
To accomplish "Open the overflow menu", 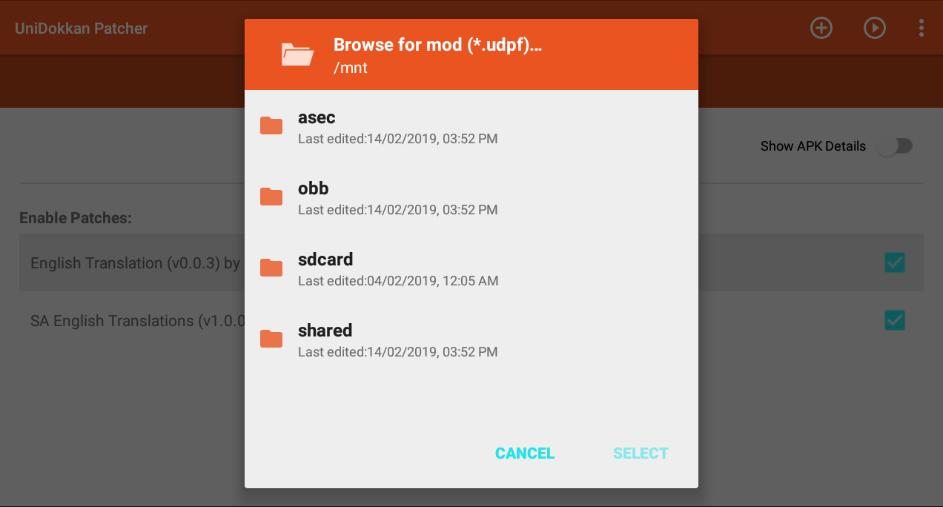I will tap(921, 28).
